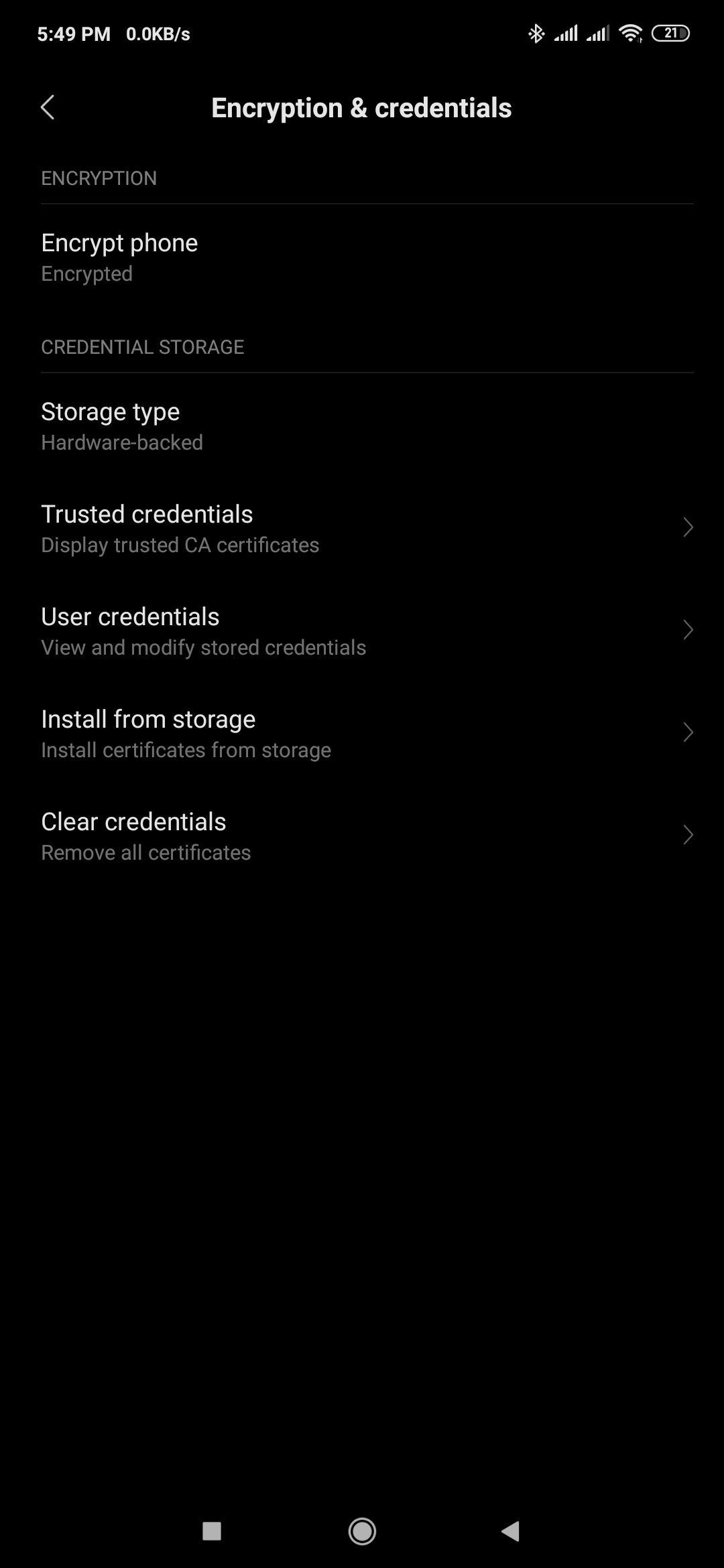
Task: Go back from Encryption & credentials
Action: click(48, 107)
